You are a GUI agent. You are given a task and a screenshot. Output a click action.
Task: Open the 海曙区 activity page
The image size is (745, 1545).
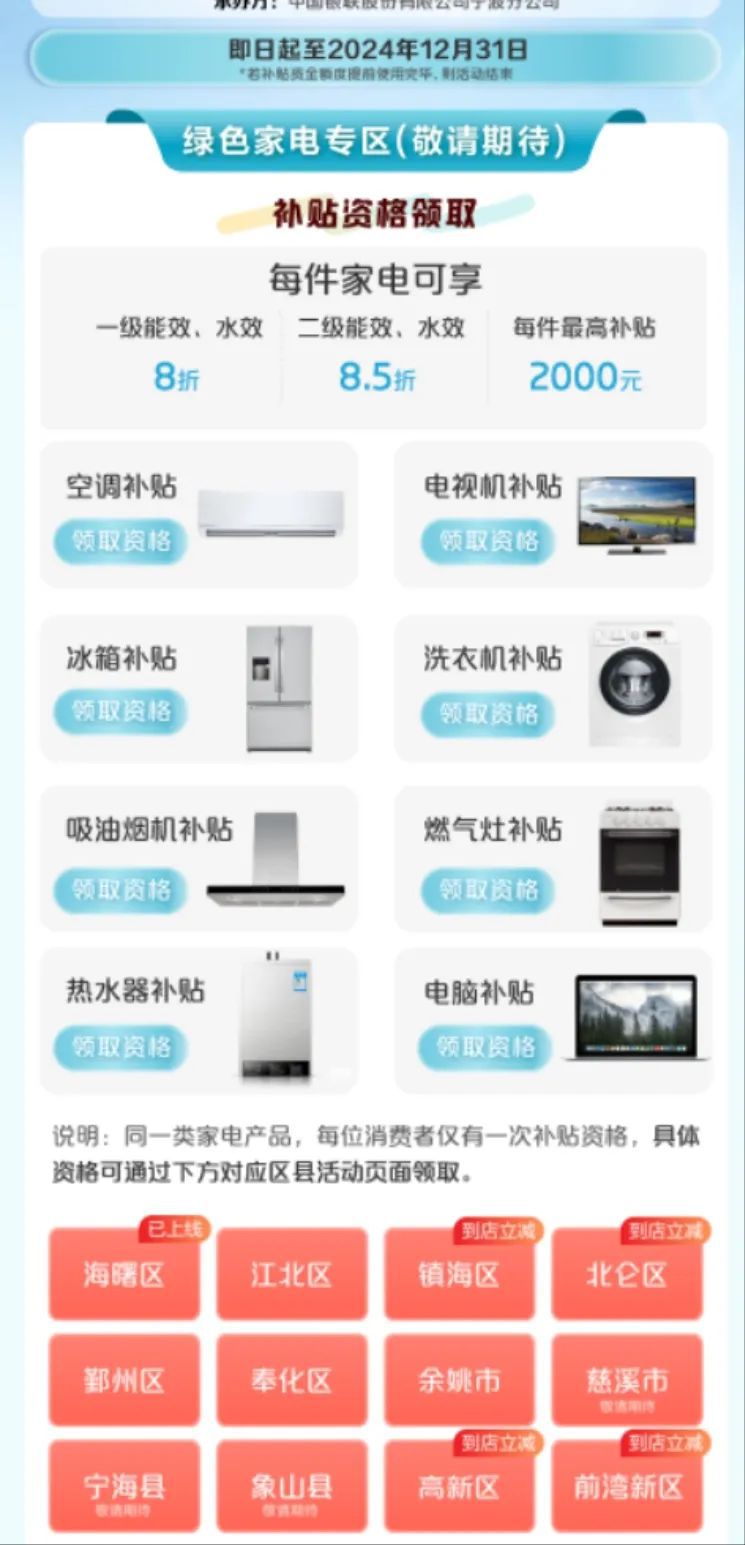pyautogui.click(x=124, y=1275)
